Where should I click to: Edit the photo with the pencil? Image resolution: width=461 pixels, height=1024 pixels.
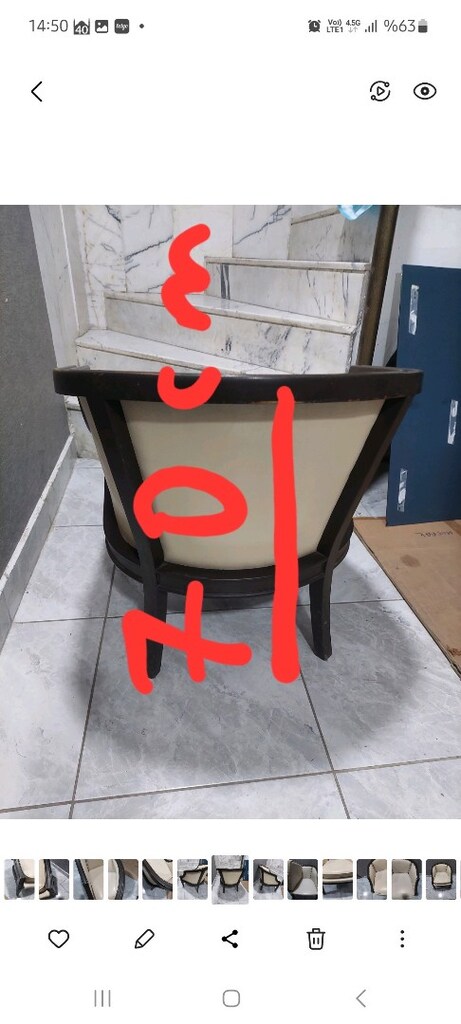pos(144,939)
